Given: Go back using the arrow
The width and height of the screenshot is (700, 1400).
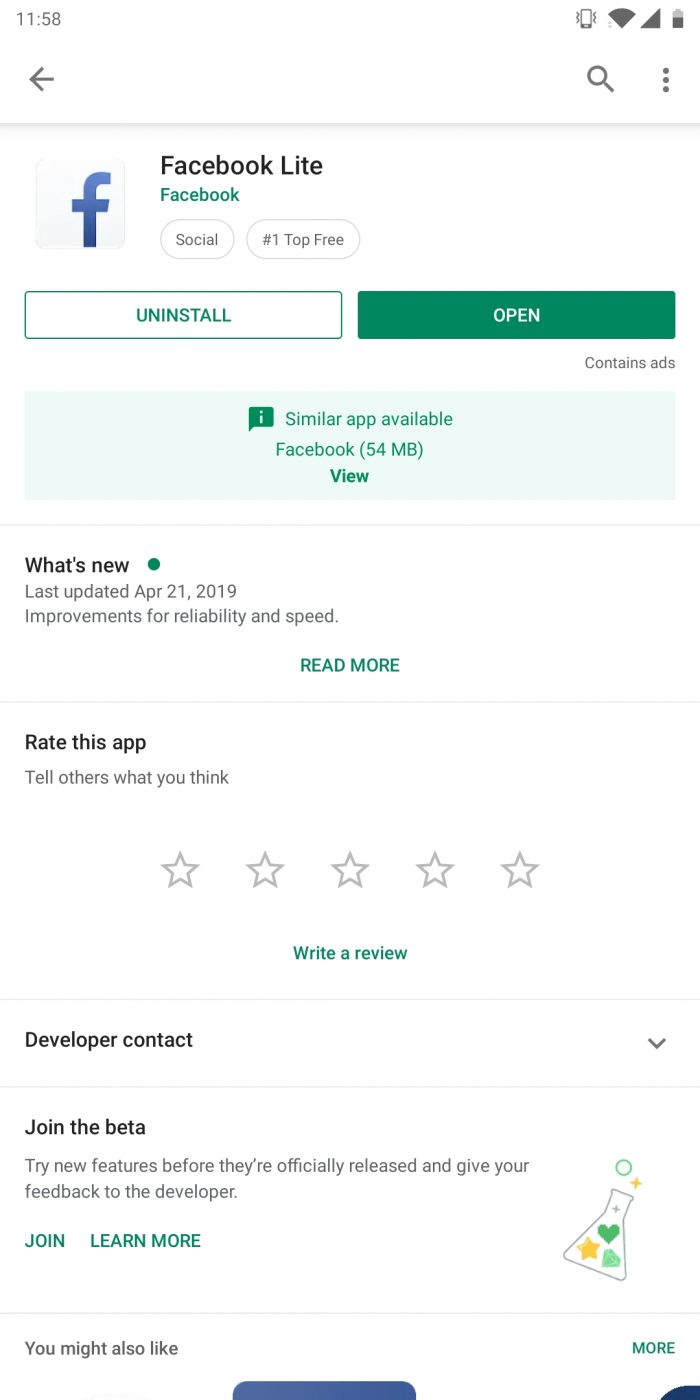Looking at the screenshot, I should click(41, 79).
